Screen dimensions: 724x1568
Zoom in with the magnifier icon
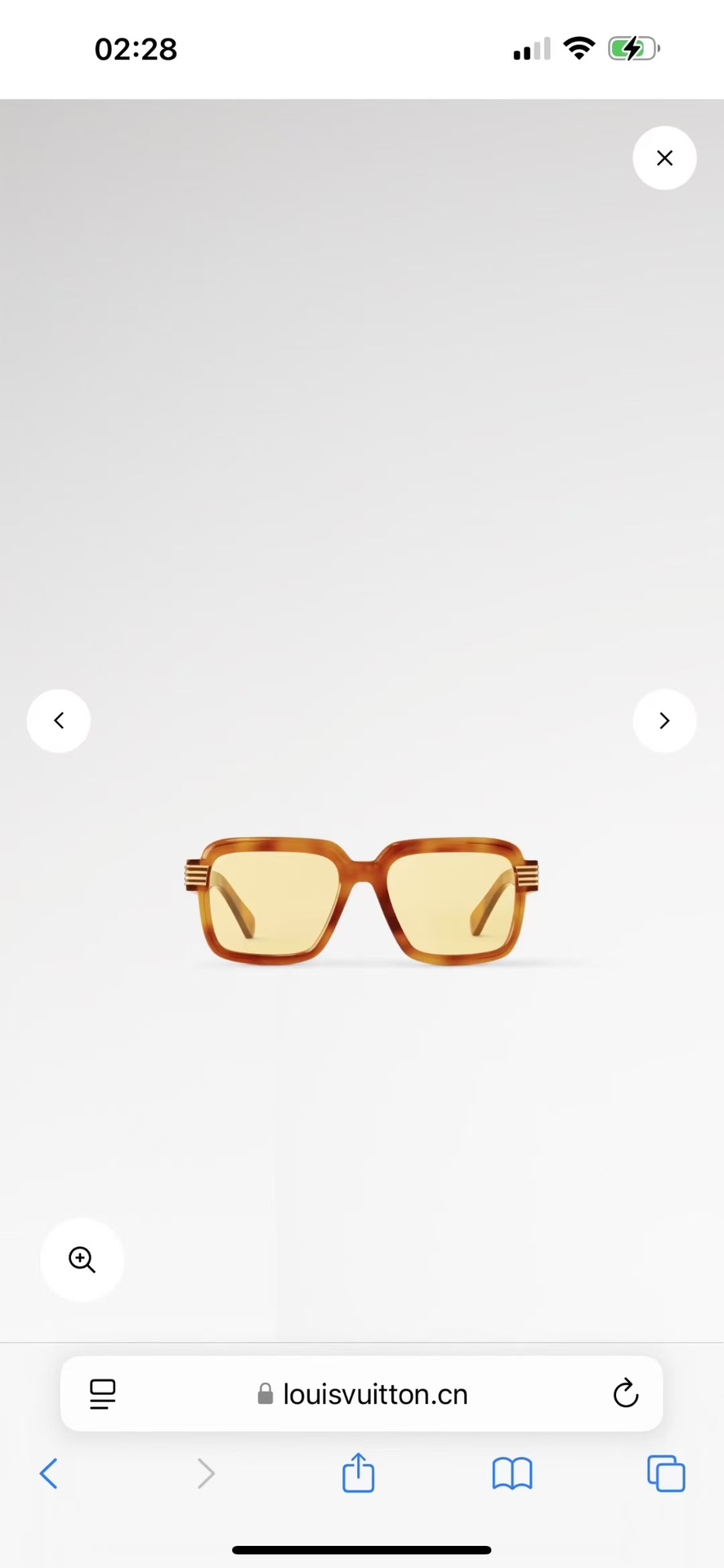[83, 1259]
